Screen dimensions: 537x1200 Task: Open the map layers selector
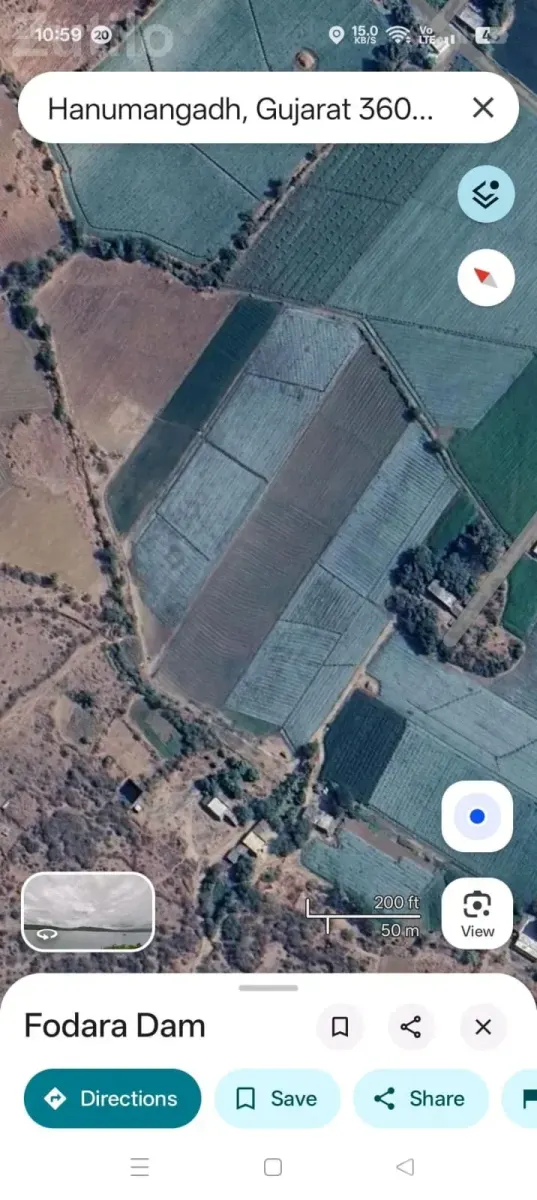click(486, 194)
